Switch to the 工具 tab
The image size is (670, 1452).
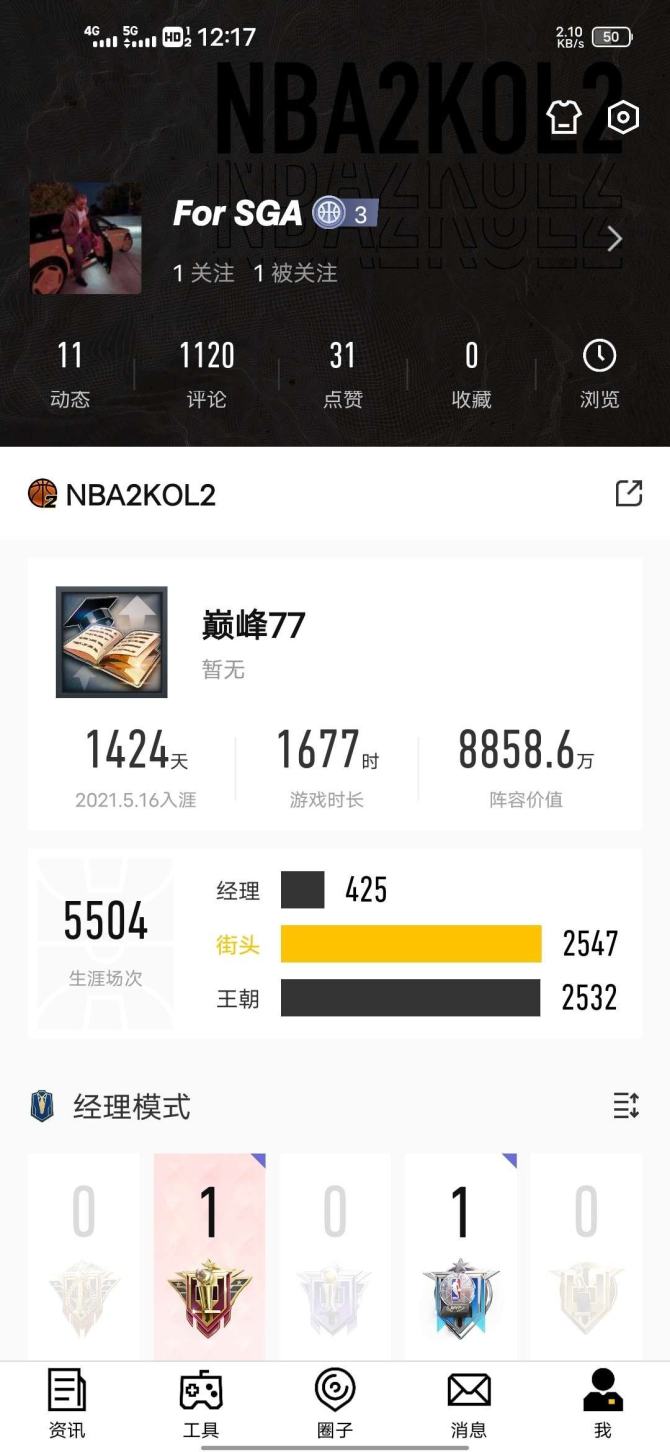(201, 1404)
